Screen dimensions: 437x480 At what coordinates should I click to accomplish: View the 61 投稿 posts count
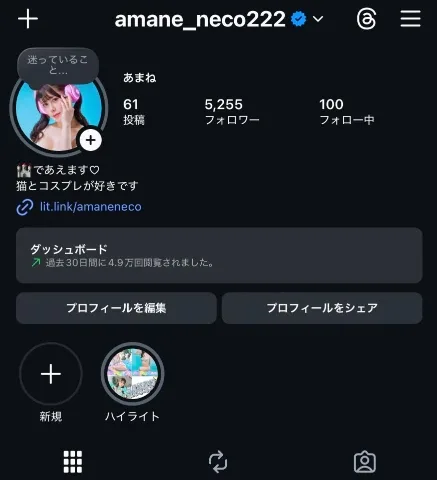point(134,112)
